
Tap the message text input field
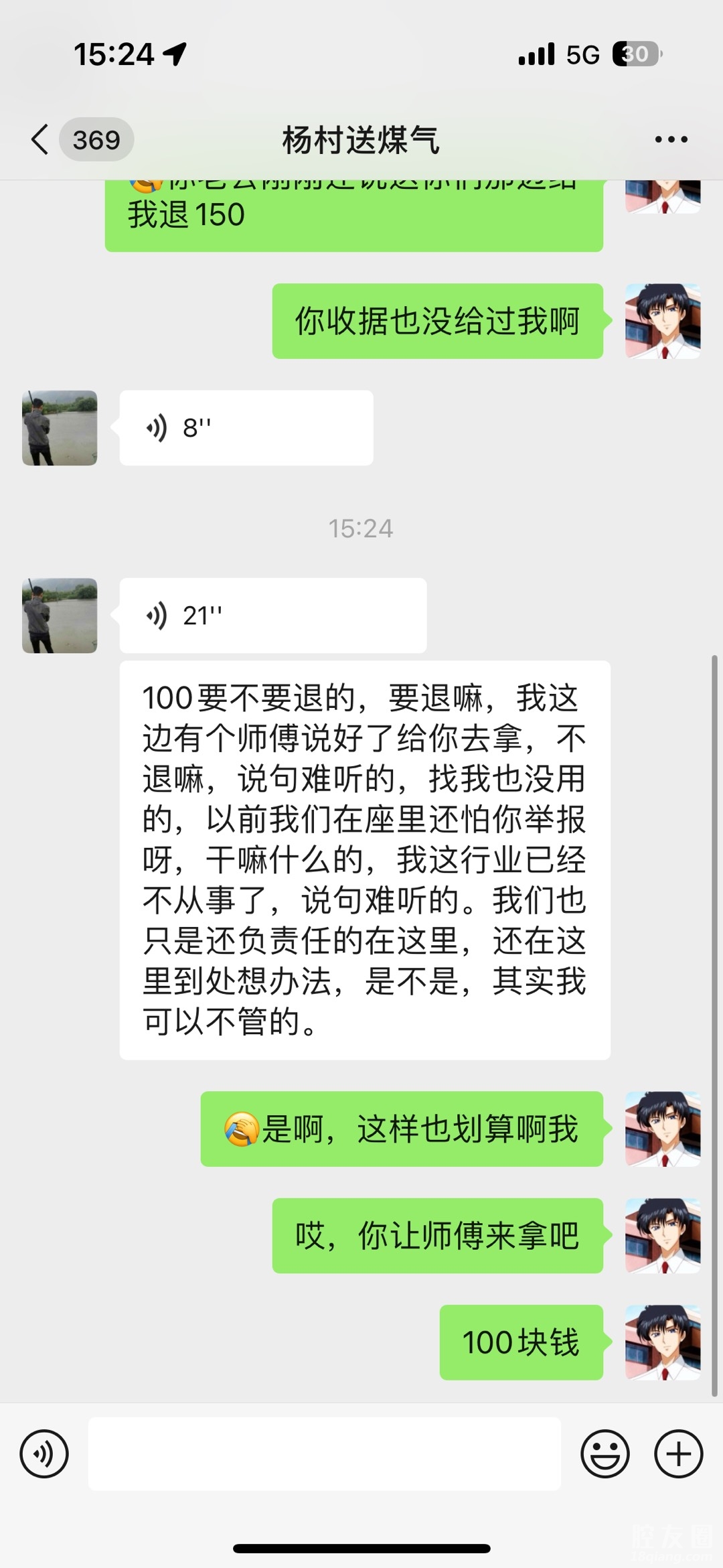[324, 1454]
